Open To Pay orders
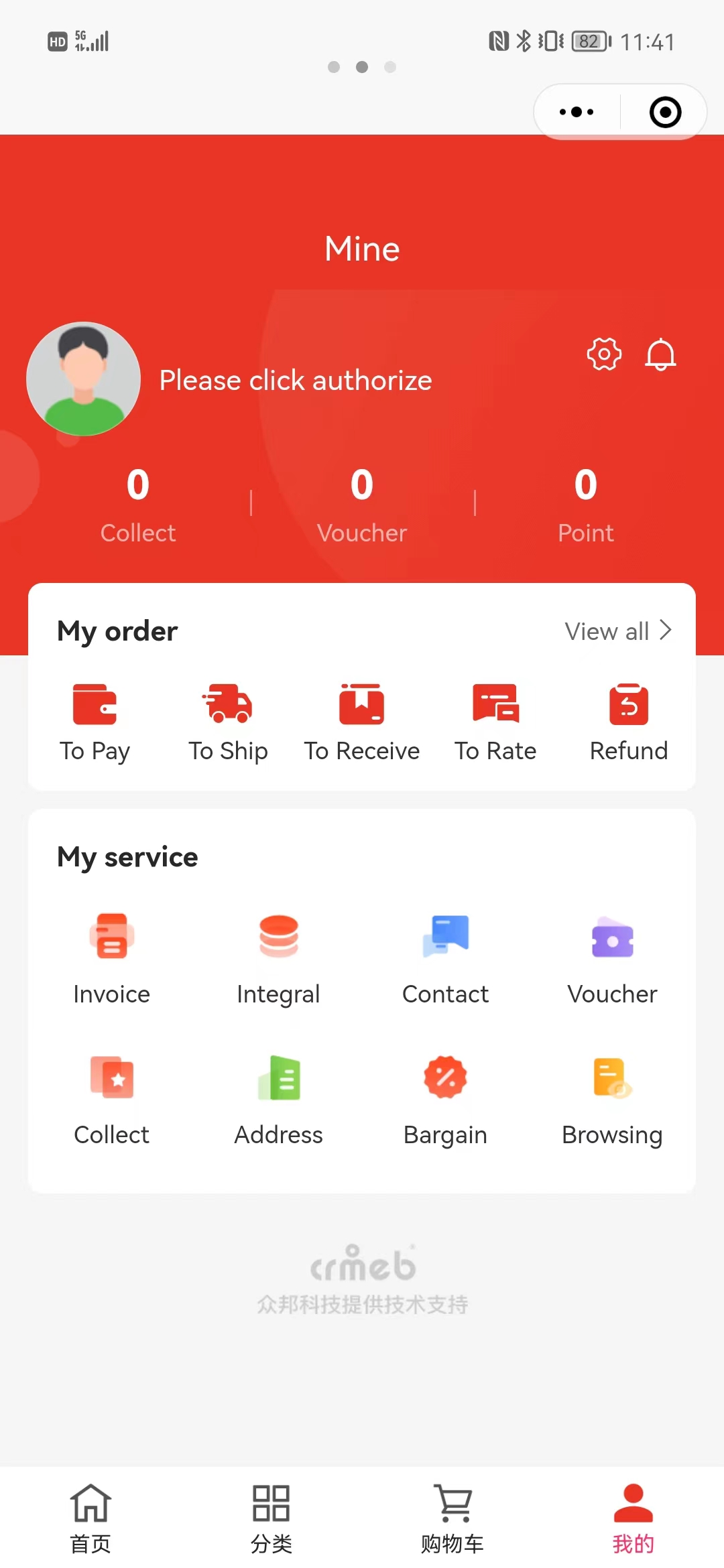The height and width of the screenshot is (1568, 724). [x=95, y=722]
